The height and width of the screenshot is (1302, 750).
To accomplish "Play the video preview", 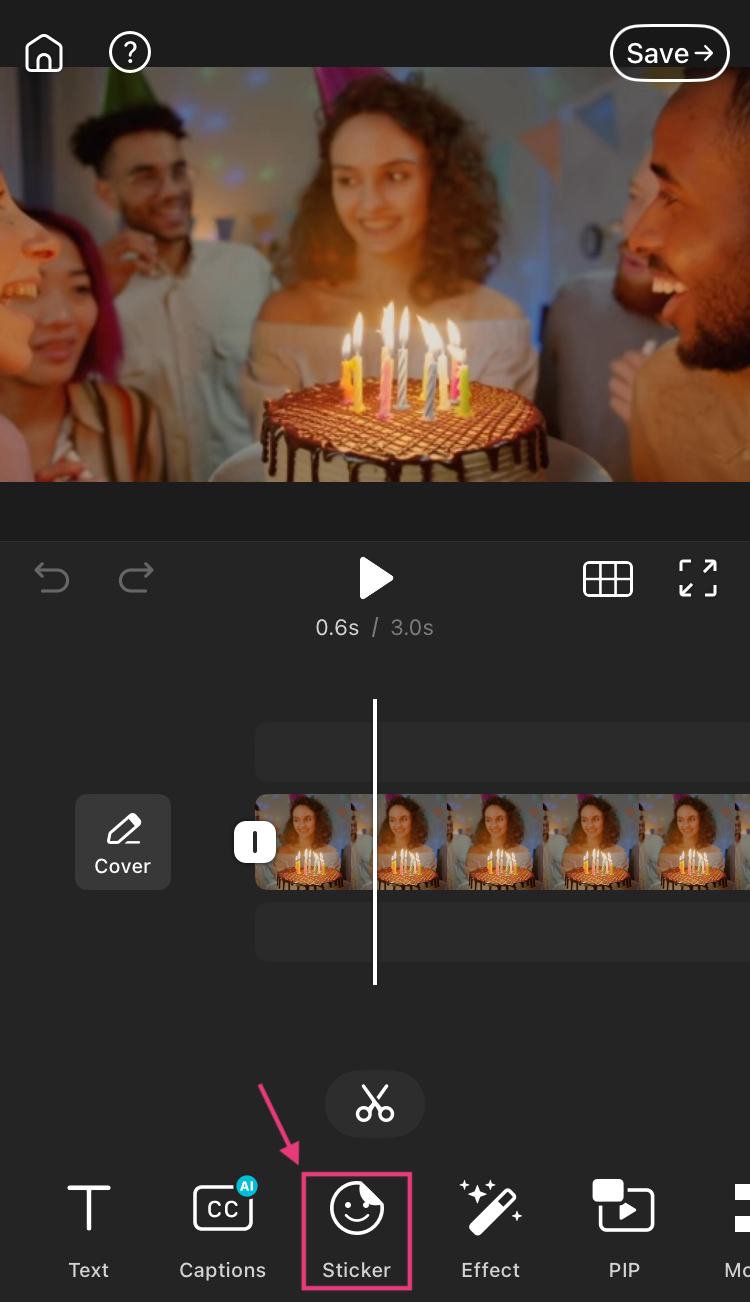I will point(375,578).
